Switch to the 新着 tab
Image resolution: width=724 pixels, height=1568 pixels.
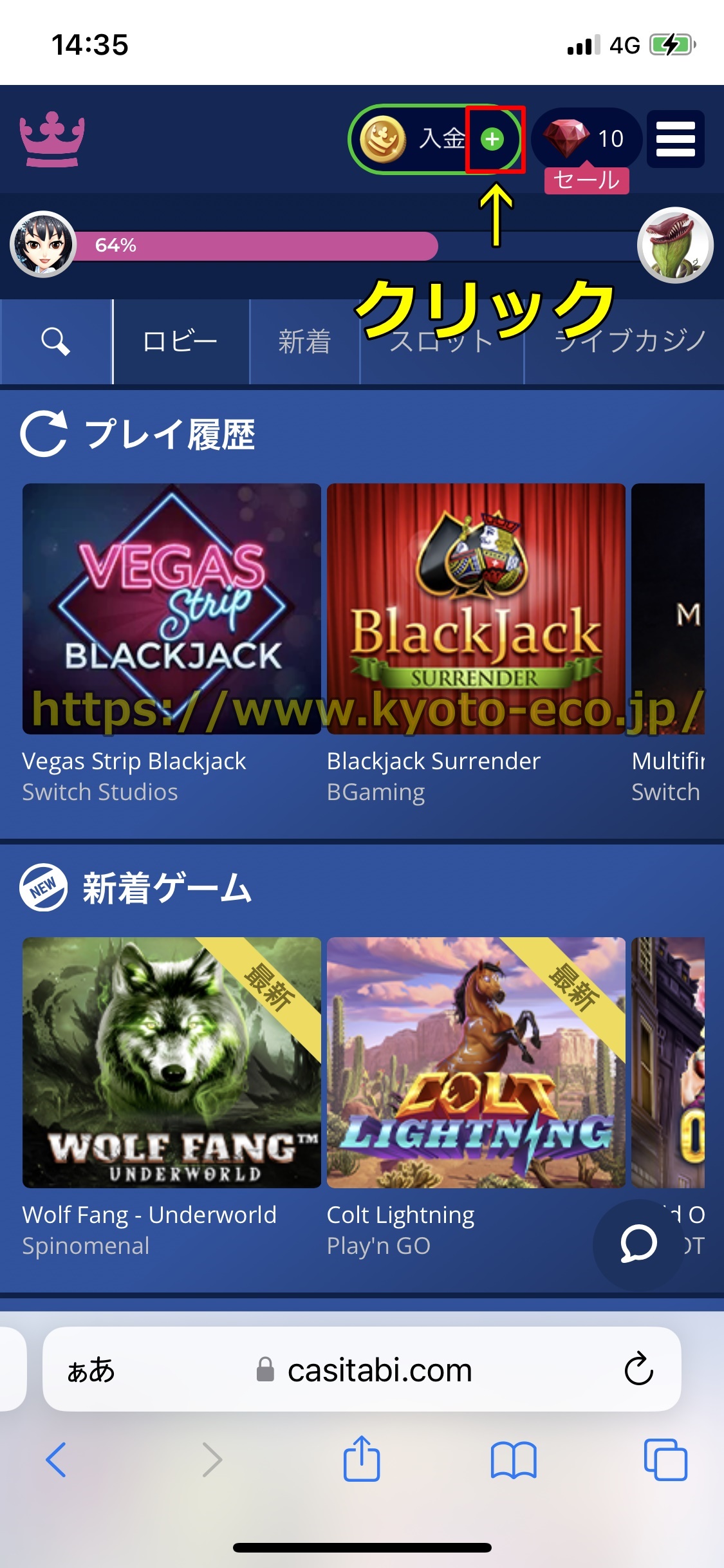point(304,341)
